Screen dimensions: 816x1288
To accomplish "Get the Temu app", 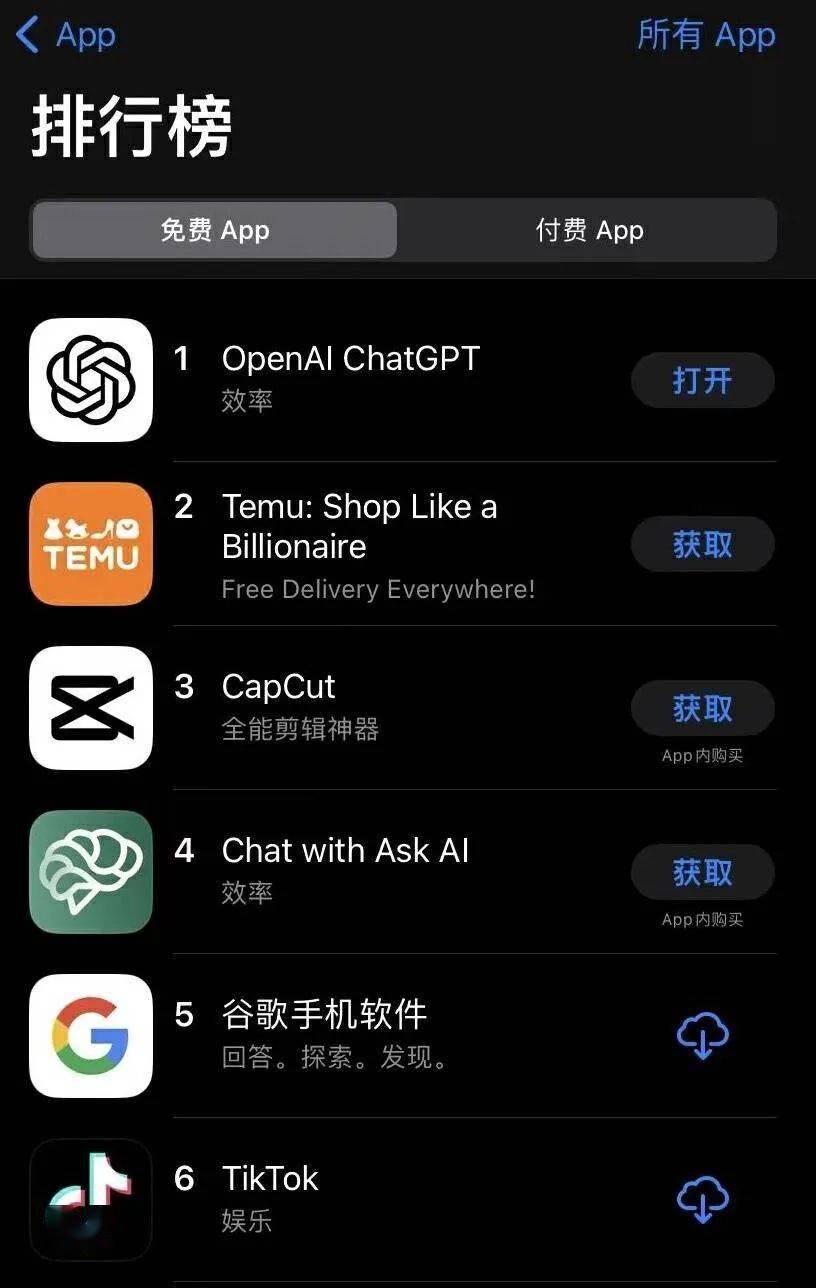I will pos(702,545).
